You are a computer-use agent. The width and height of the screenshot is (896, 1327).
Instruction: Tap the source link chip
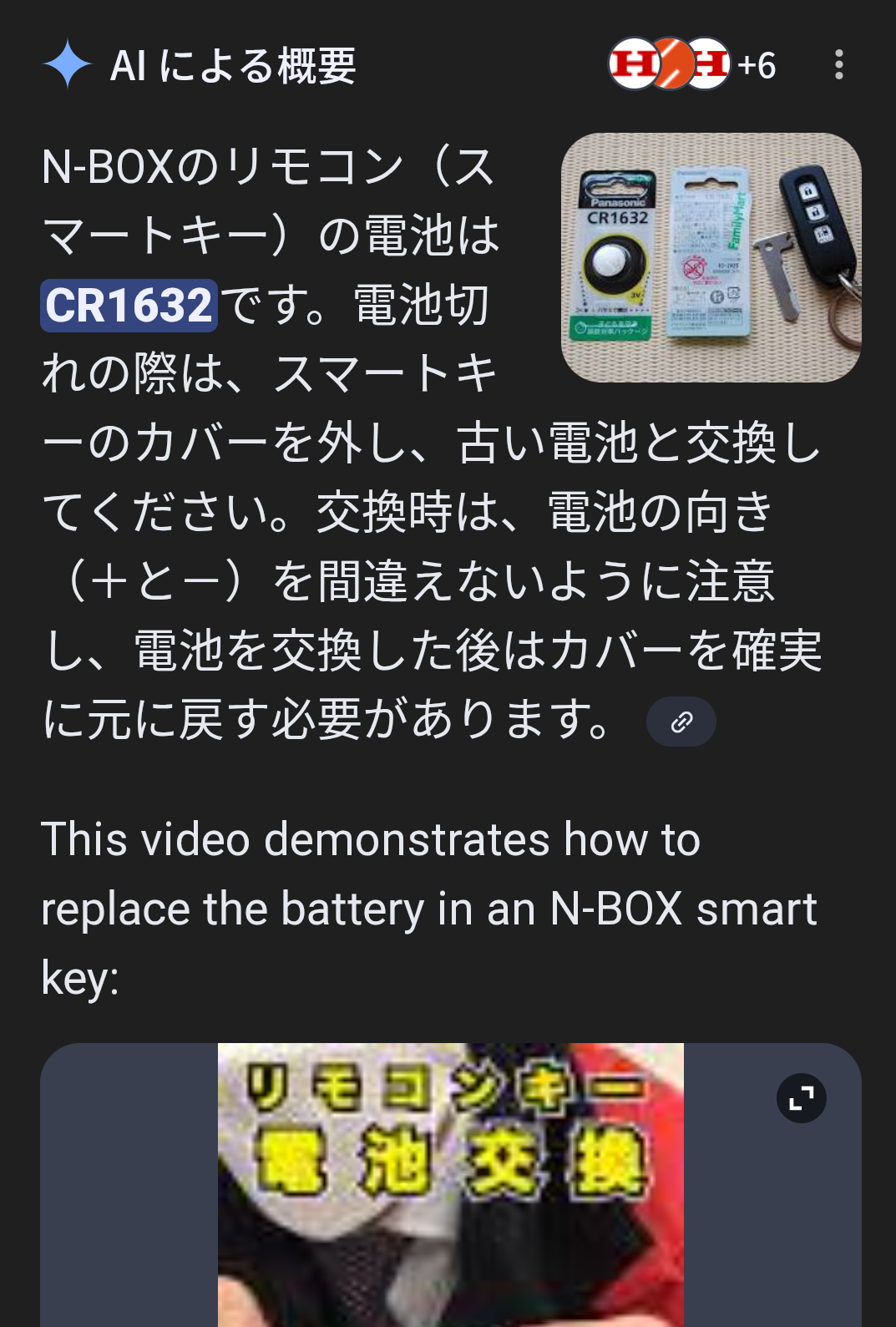click(681, 722)
